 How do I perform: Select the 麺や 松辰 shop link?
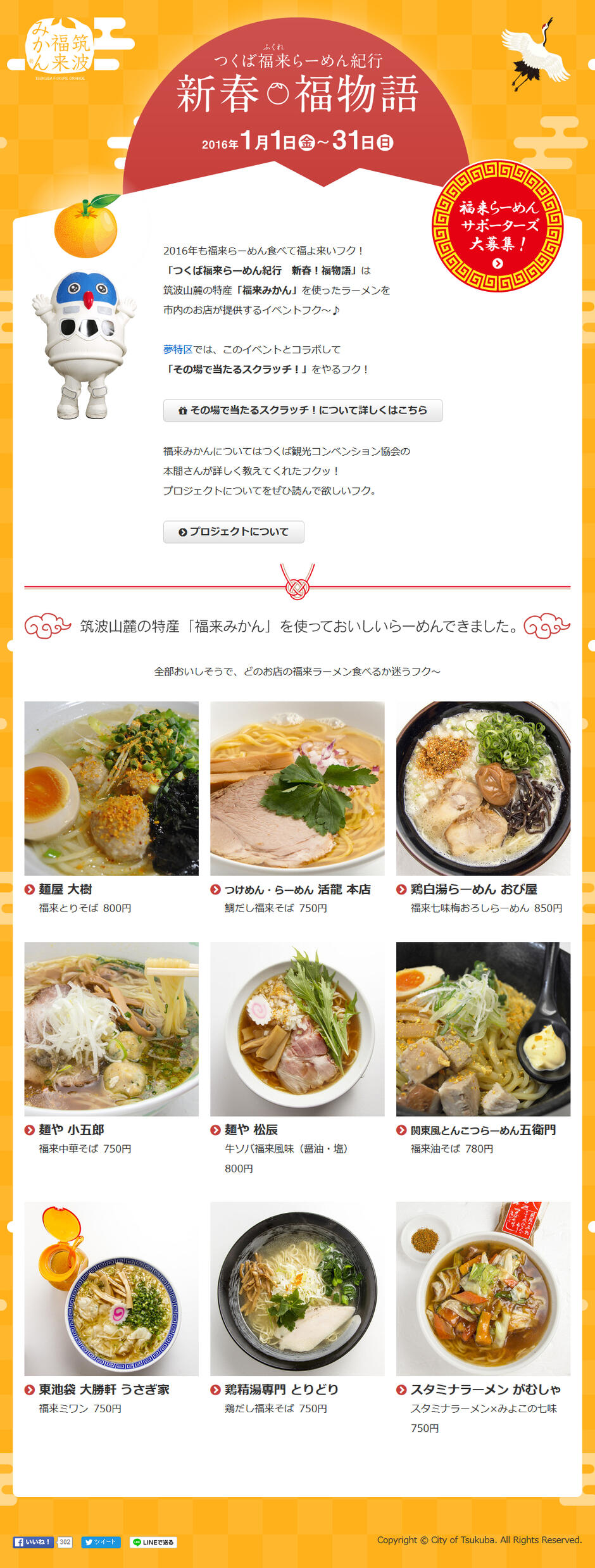point(251,1130)
